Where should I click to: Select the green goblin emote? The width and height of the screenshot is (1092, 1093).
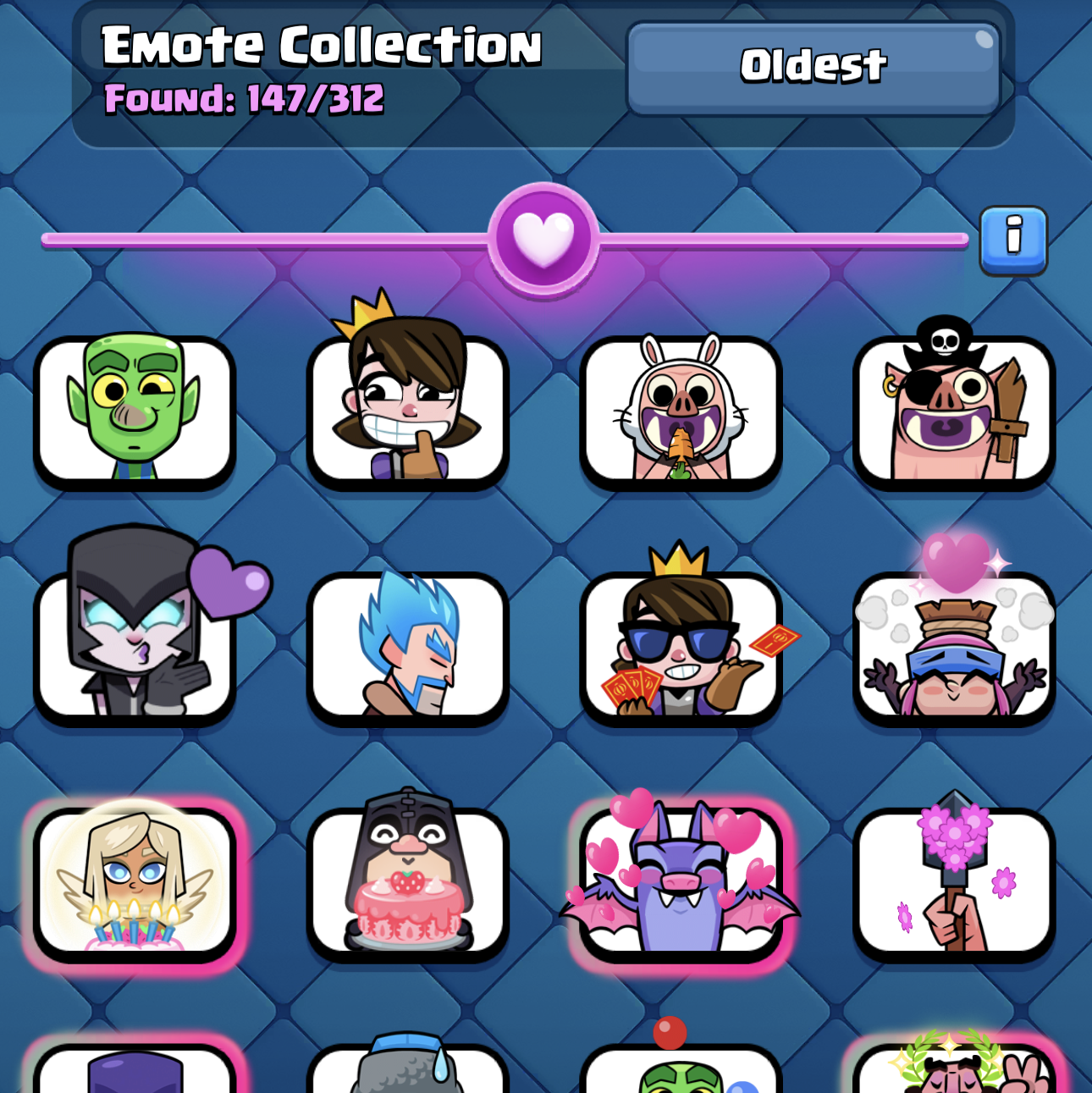point(135,411)
